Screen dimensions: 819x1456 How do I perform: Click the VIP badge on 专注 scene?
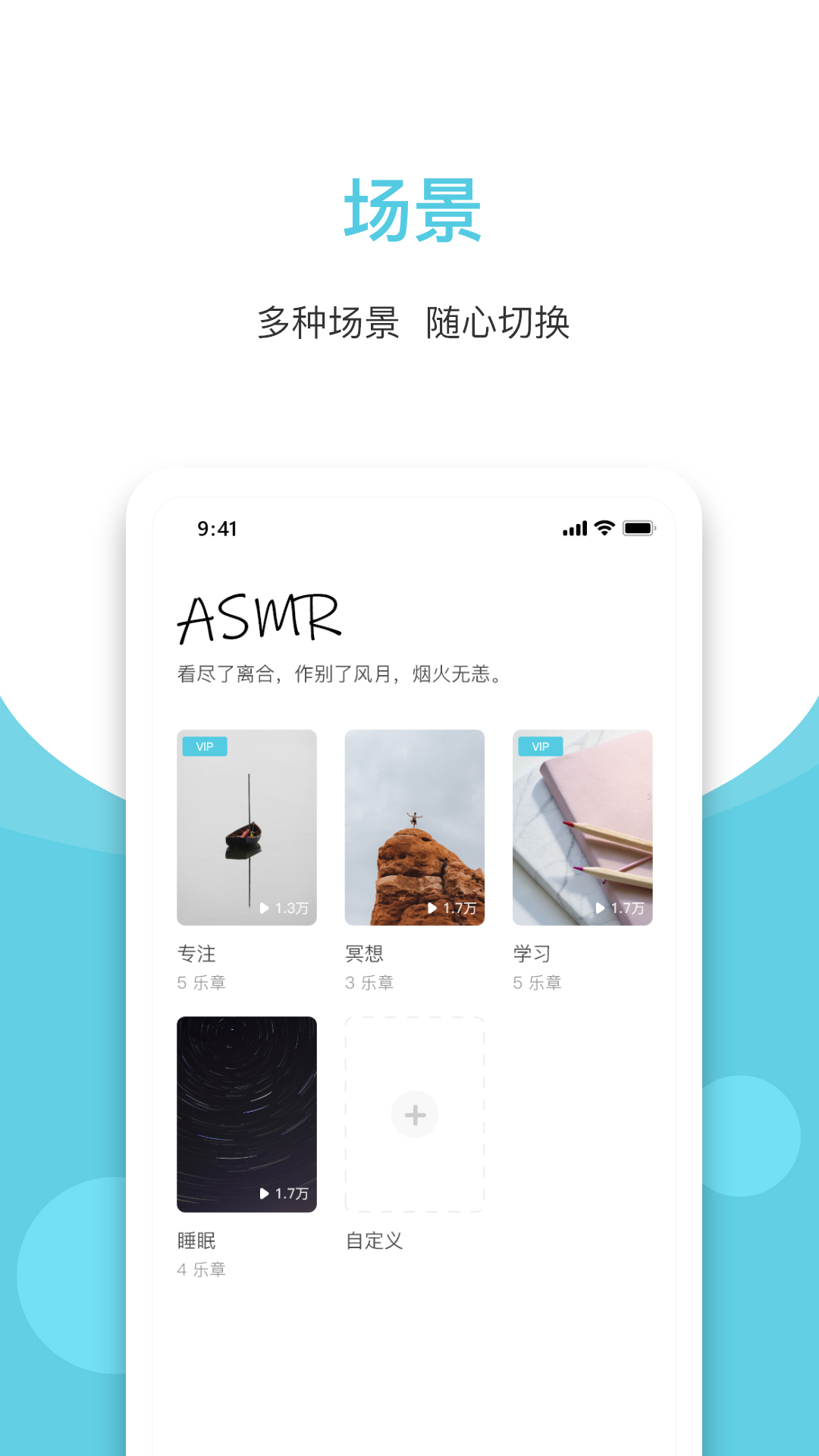(x=204, y=747)
